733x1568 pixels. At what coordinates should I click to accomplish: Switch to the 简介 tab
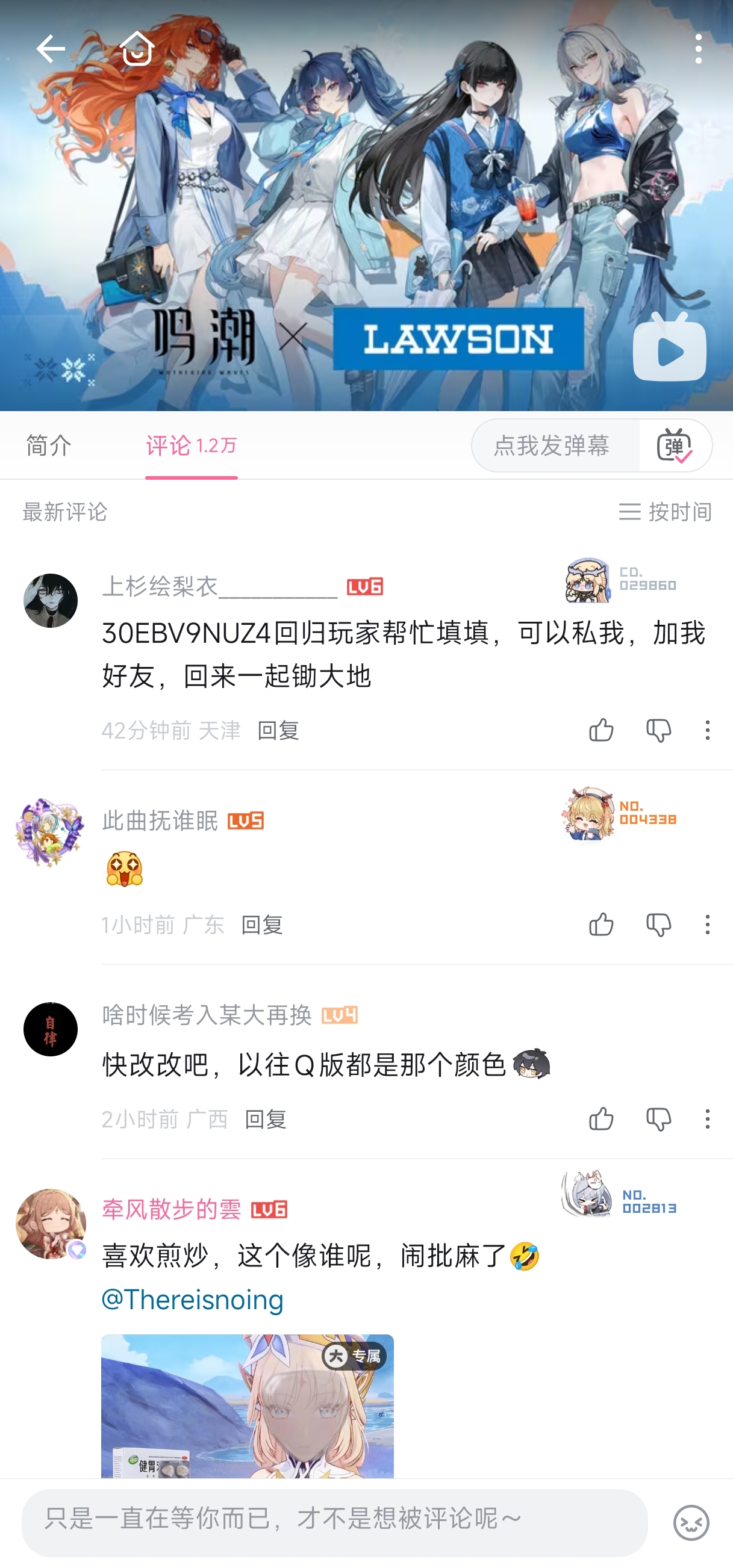[49, 445]
